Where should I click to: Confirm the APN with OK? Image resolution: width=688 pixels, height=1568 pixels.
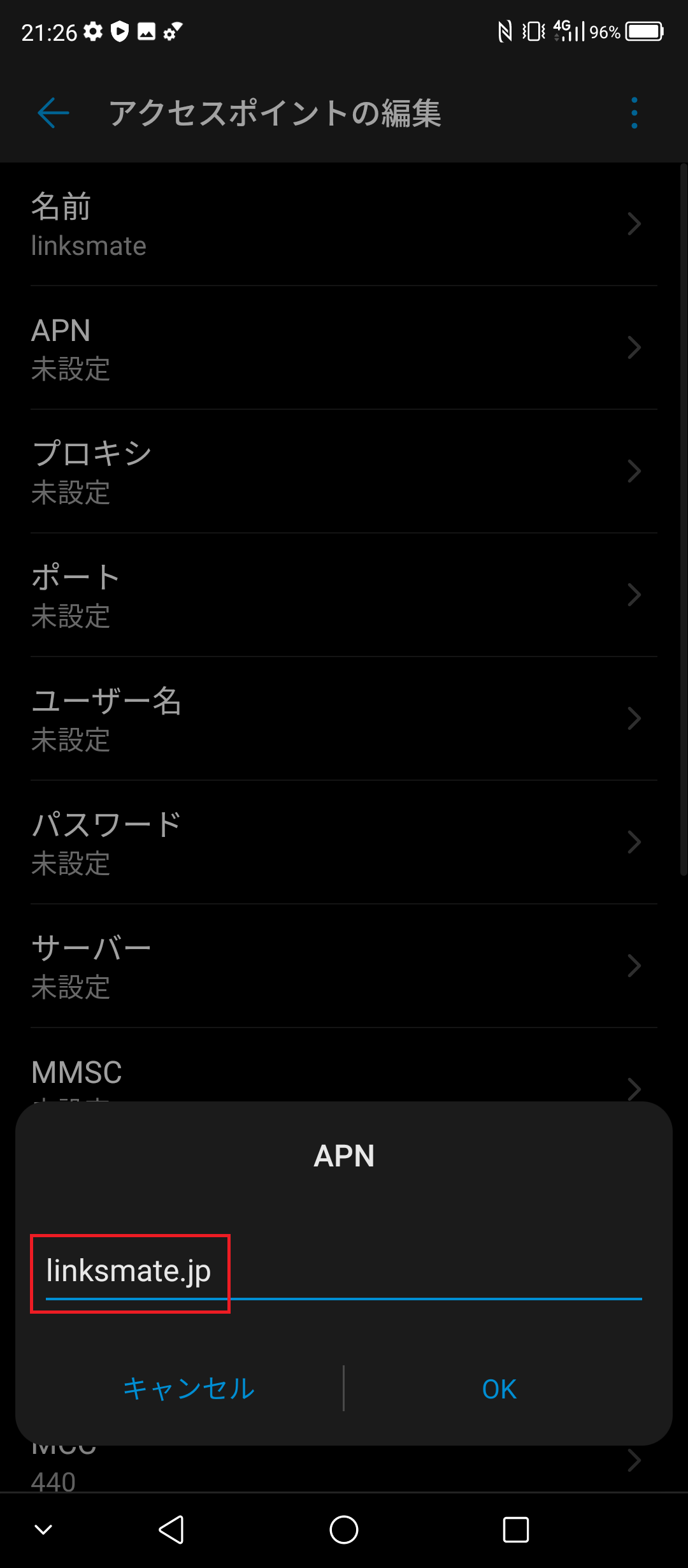point(498,1389)
